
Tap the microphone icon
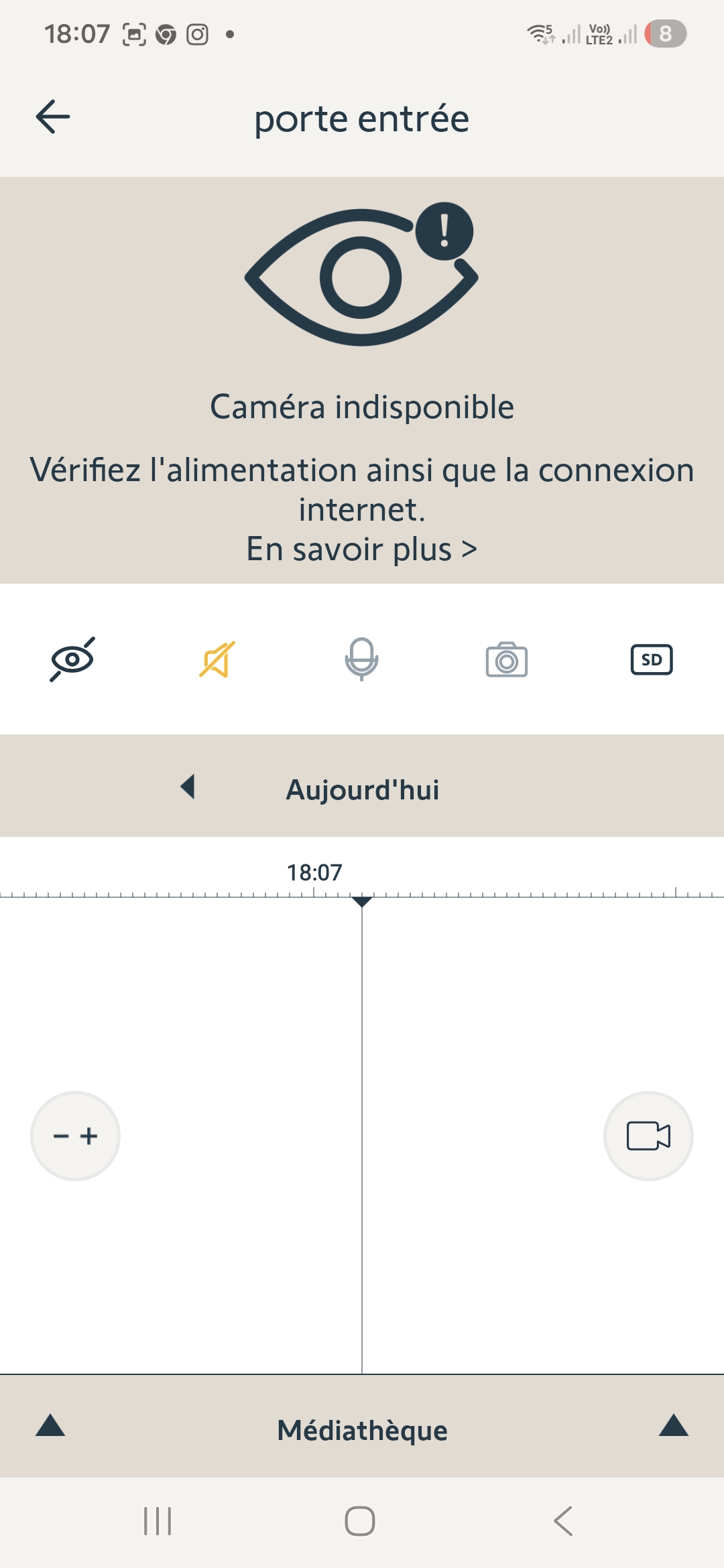[361, 659]
